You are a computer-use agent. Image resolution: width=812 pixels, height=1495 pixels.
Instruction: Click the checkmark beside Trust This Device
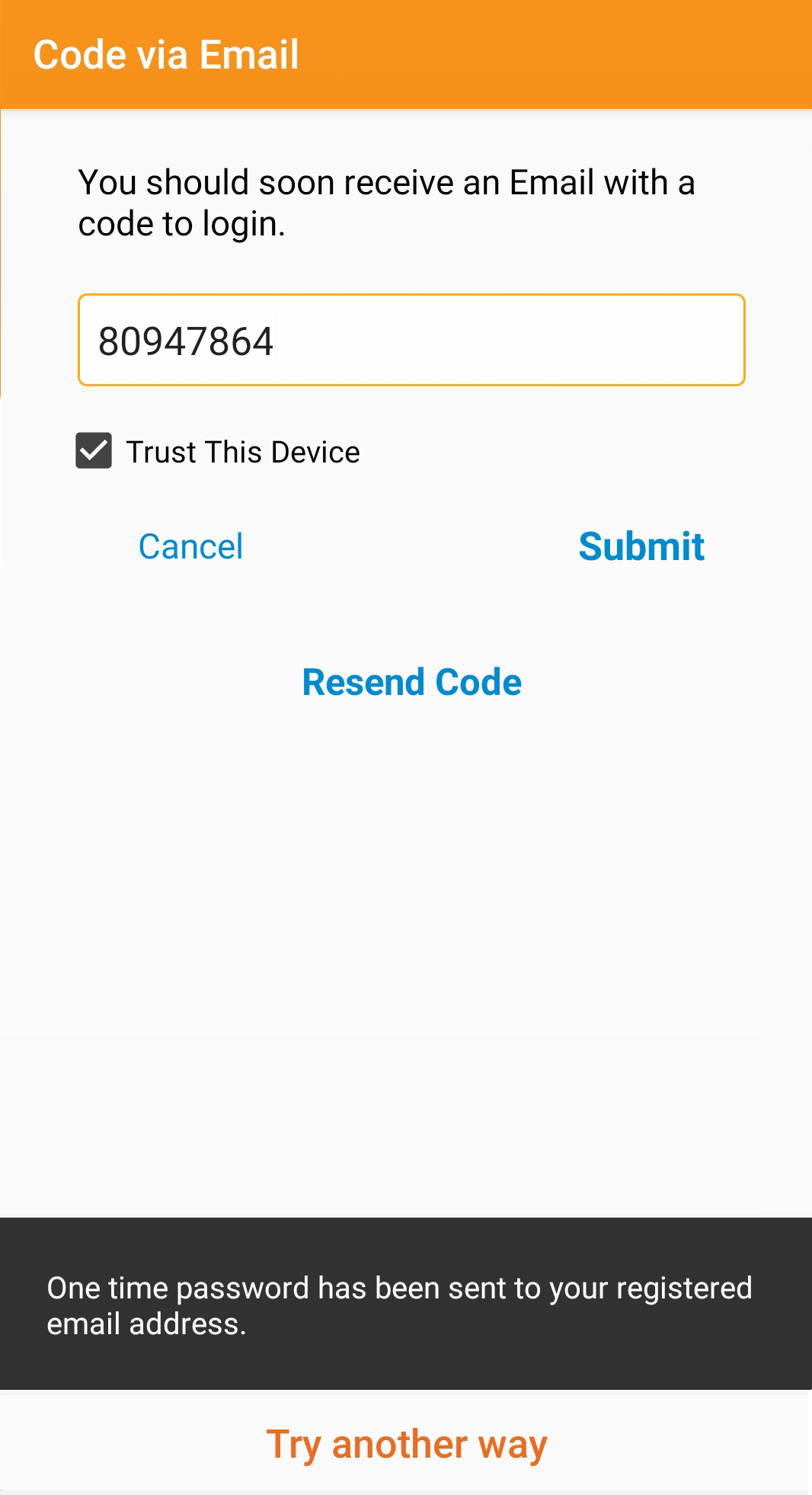[94, 450]
